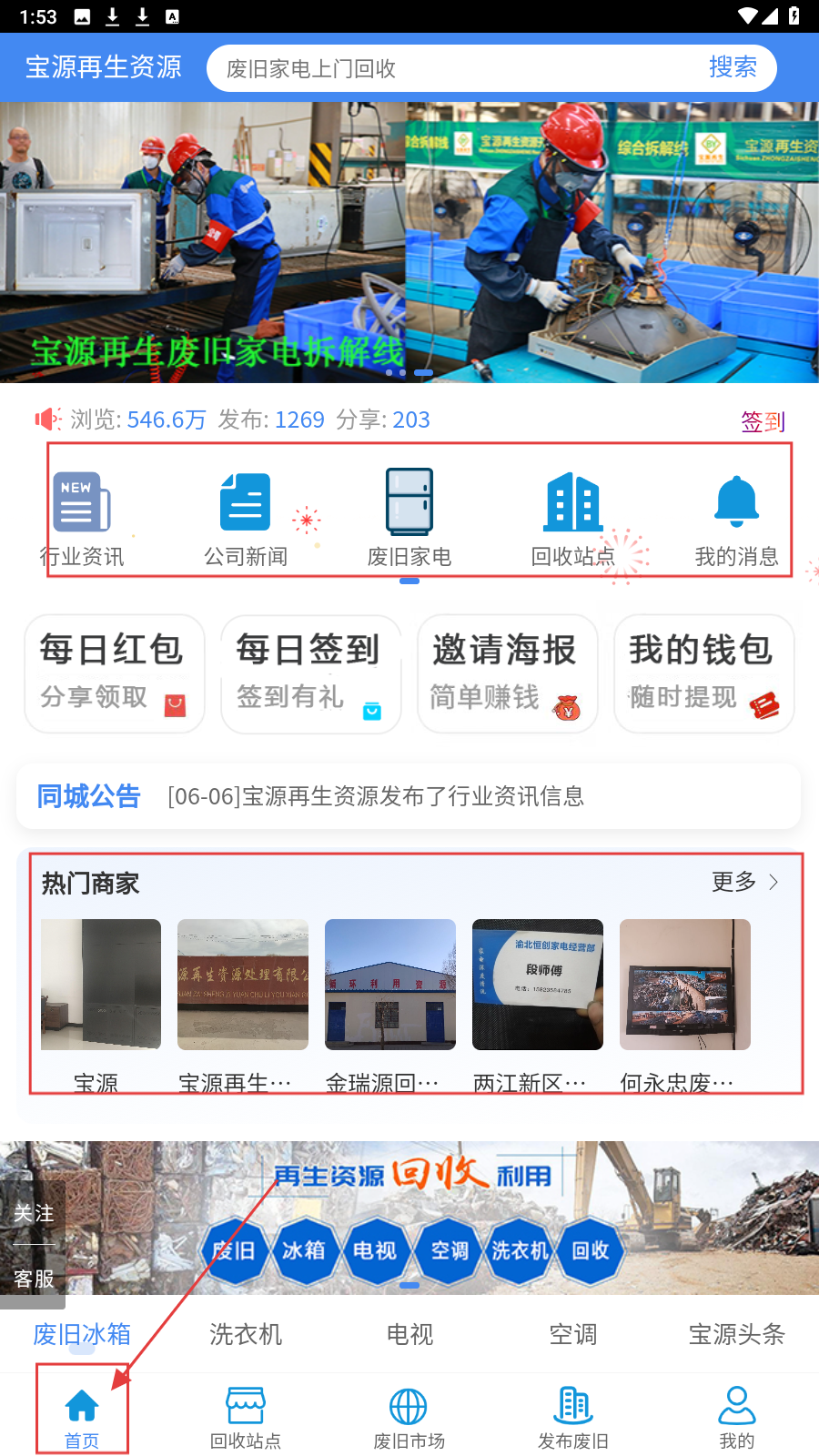The width and height of the screenshot is (819, 1456).
Task: Open the 每日红包 card
Action: 115,673
